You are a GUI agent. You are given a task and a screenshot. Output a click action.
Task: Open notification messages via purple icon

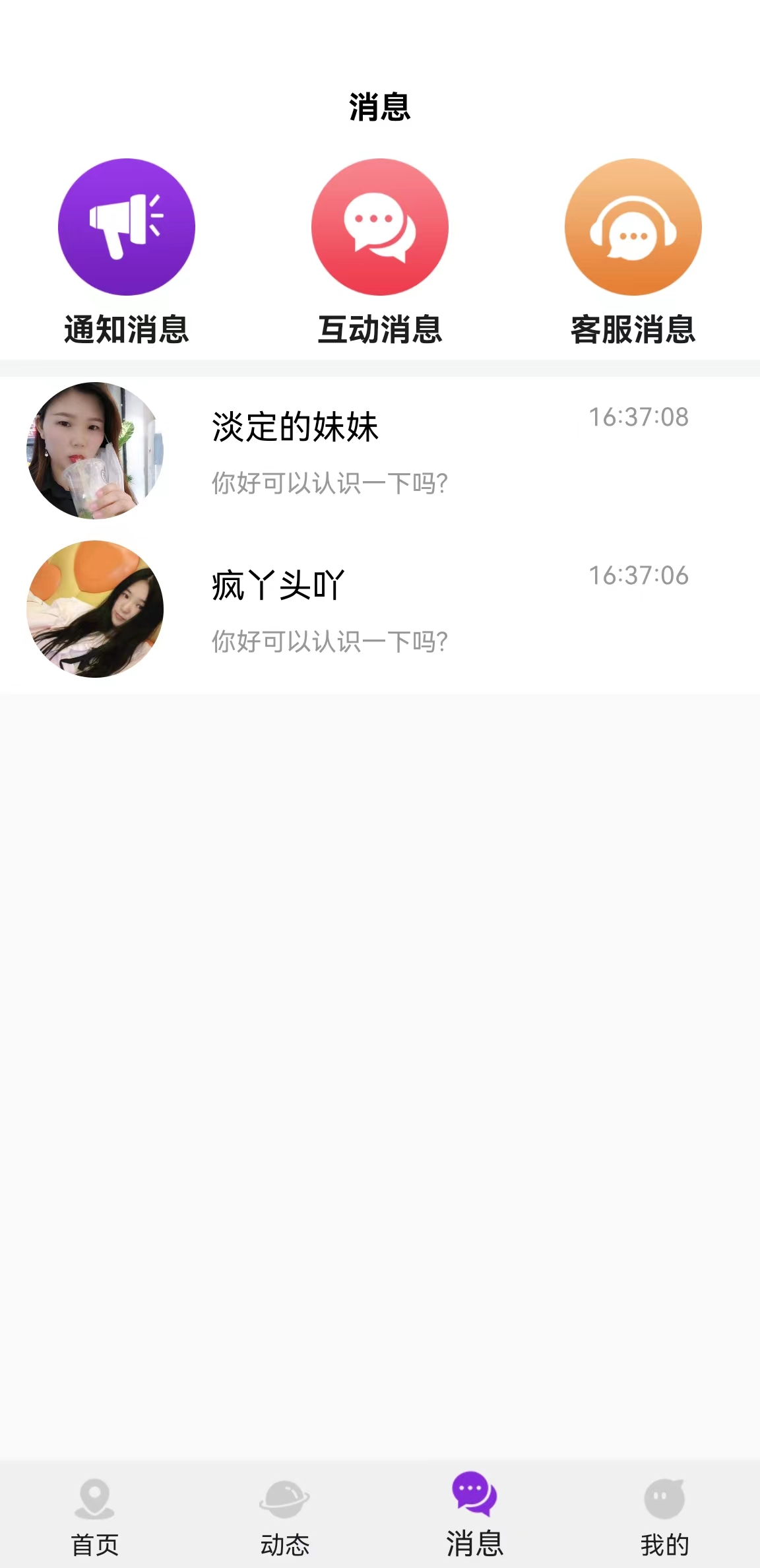pyautogui.click(x=127, y=226)
